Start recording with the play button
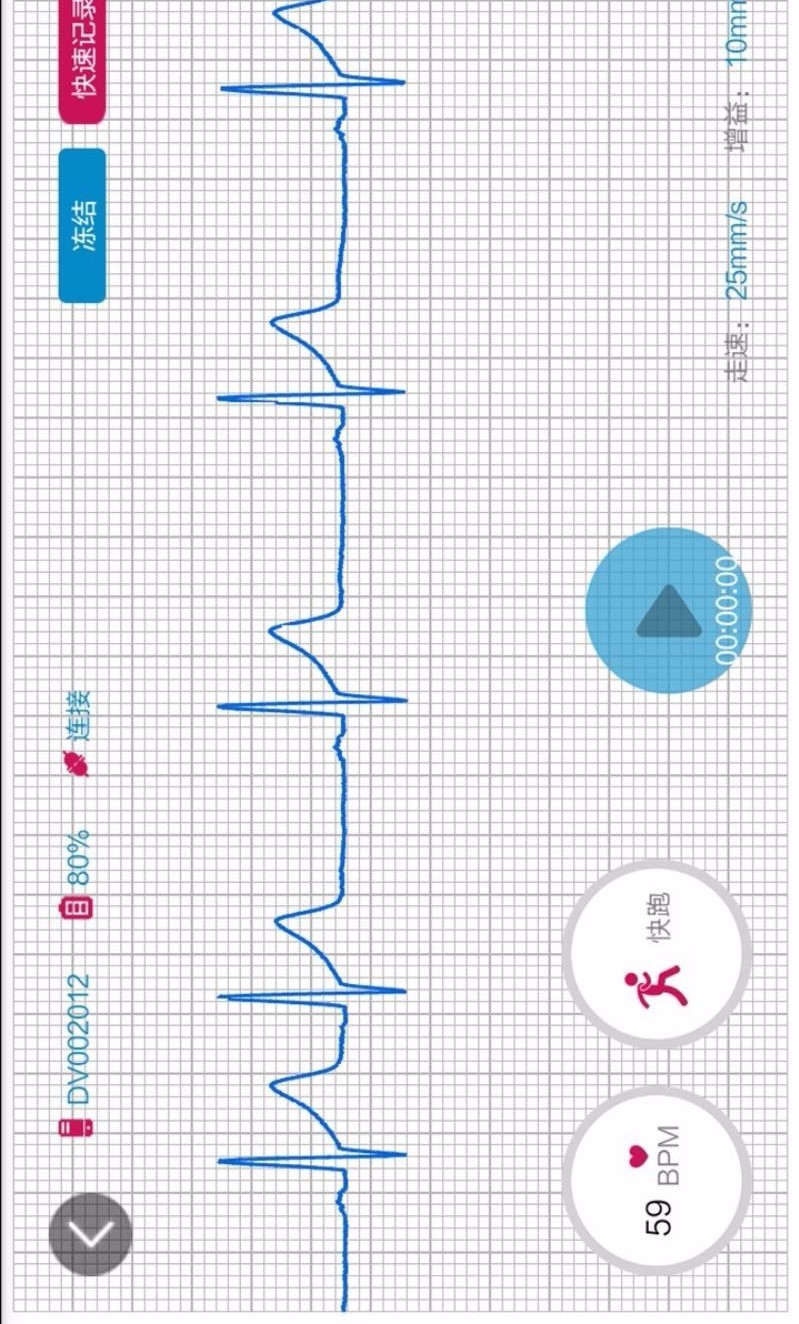799x1324 pixels. (x=664, y=609)
